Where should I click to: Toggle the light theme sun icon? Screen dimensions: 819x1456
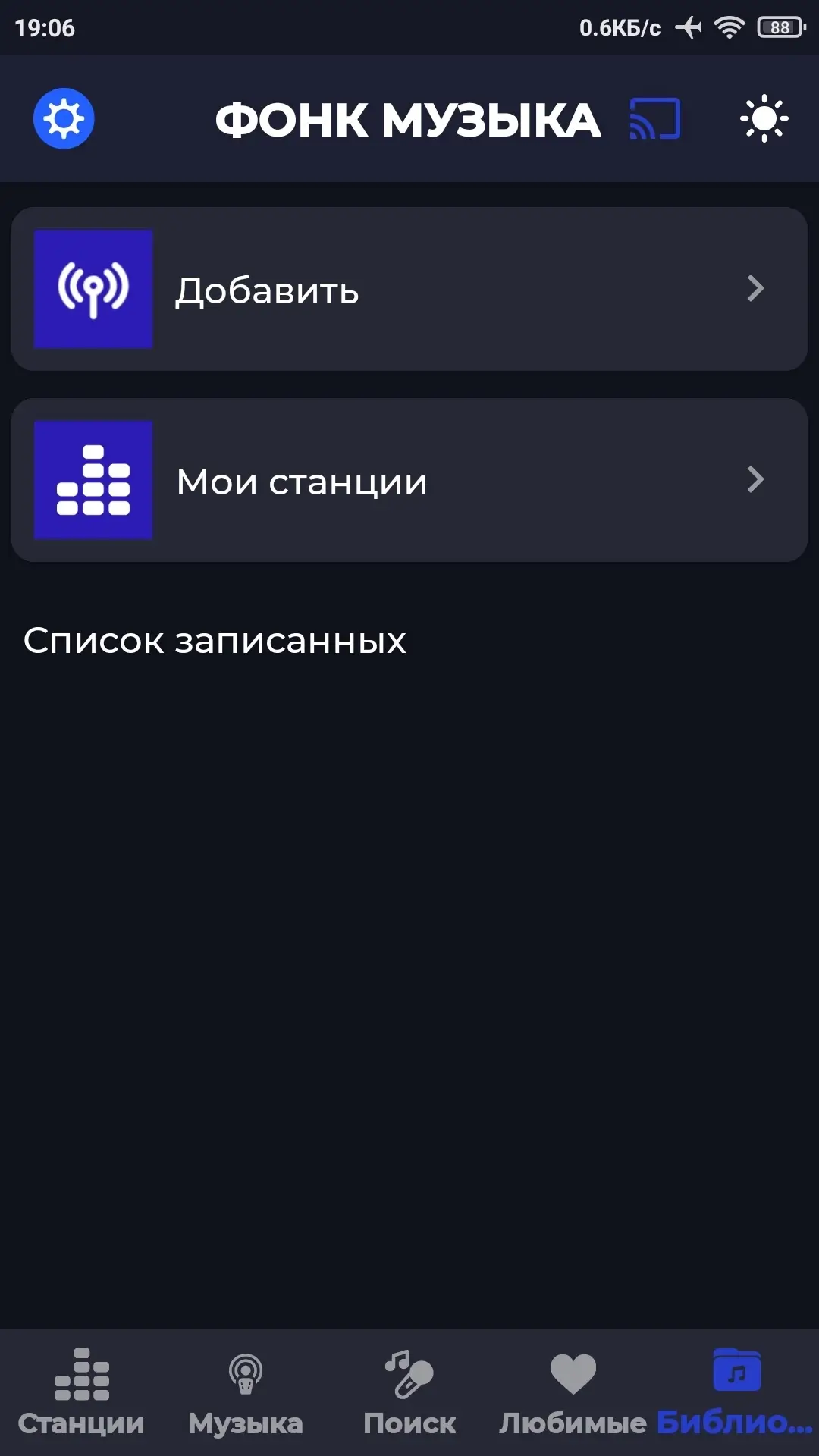coord(764,119)
